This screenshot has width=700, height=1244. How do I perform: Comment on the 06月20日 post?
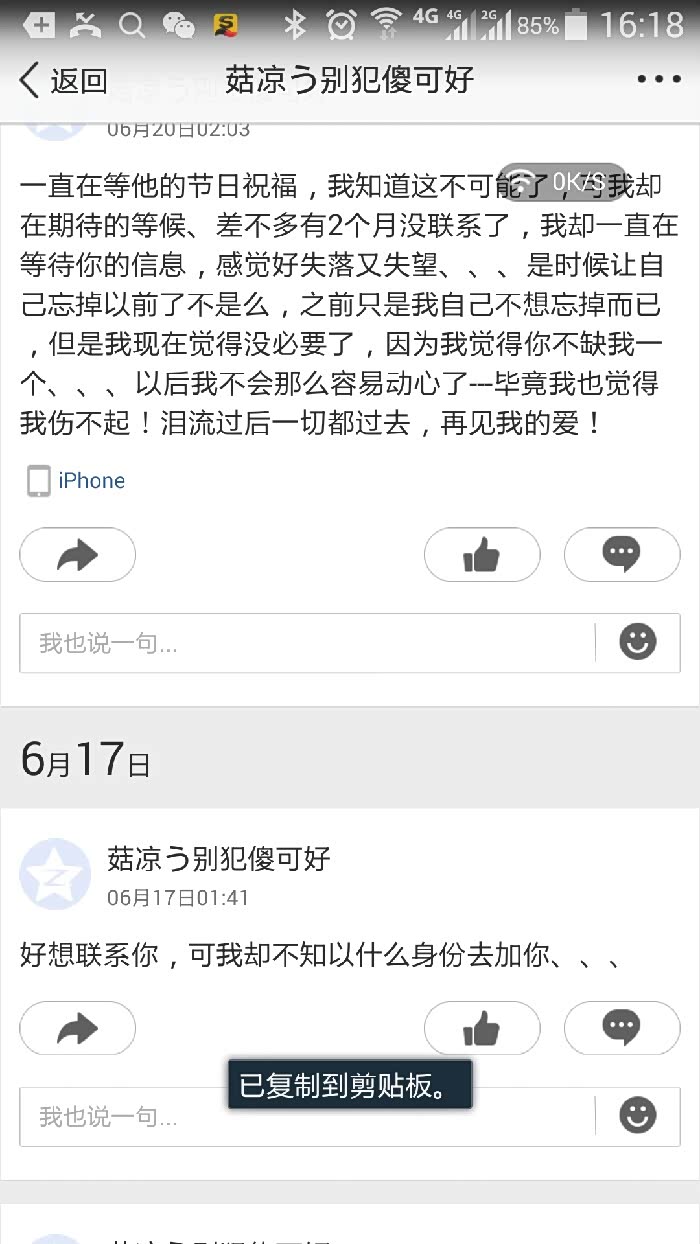pyautogui.click(x=622, y=554)
